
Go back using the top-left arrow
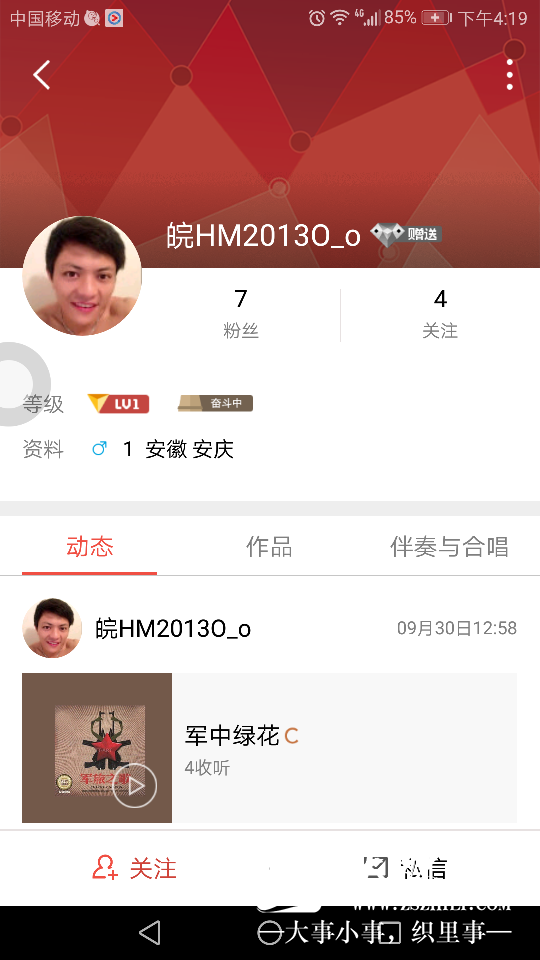(41, 75)
